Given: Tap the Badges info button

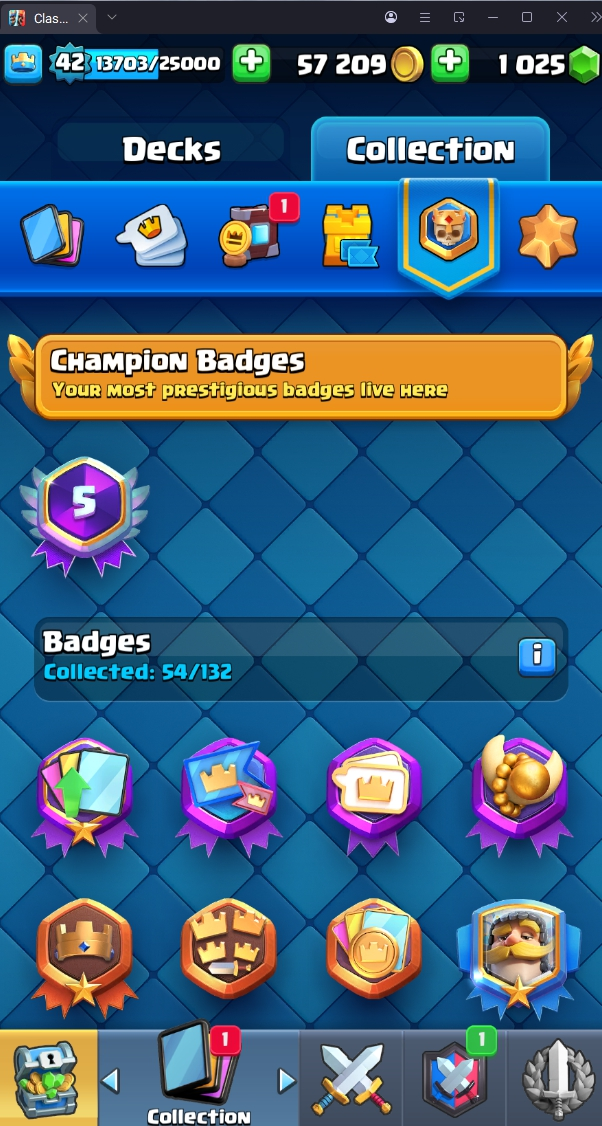Looking at the screenshot, I should click(536, 655).
